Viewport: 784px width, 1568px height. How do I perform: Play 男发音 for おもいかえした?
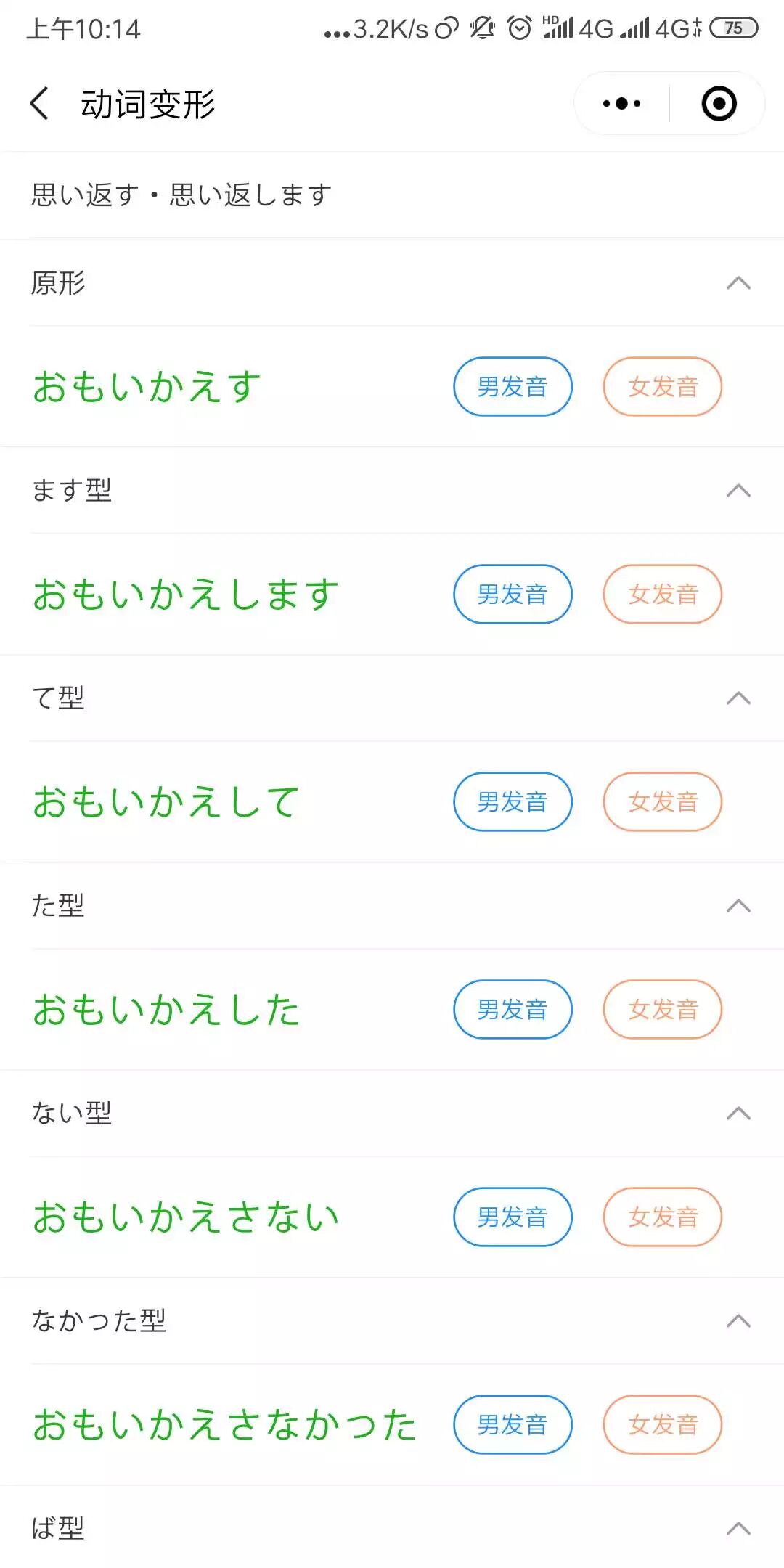[513, 1009]
